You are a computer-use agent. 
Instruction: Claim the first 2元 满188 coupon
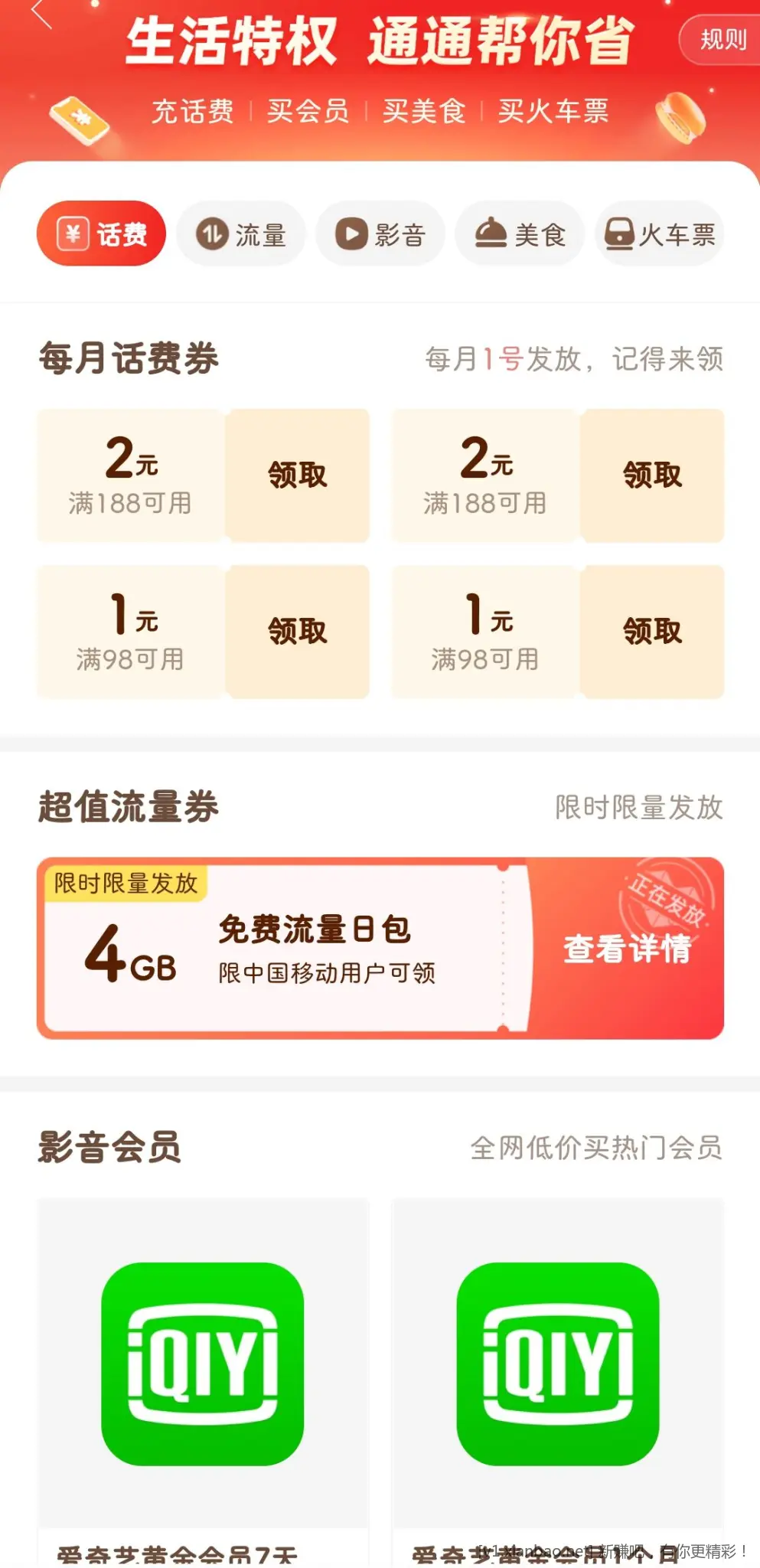[297, 475]
